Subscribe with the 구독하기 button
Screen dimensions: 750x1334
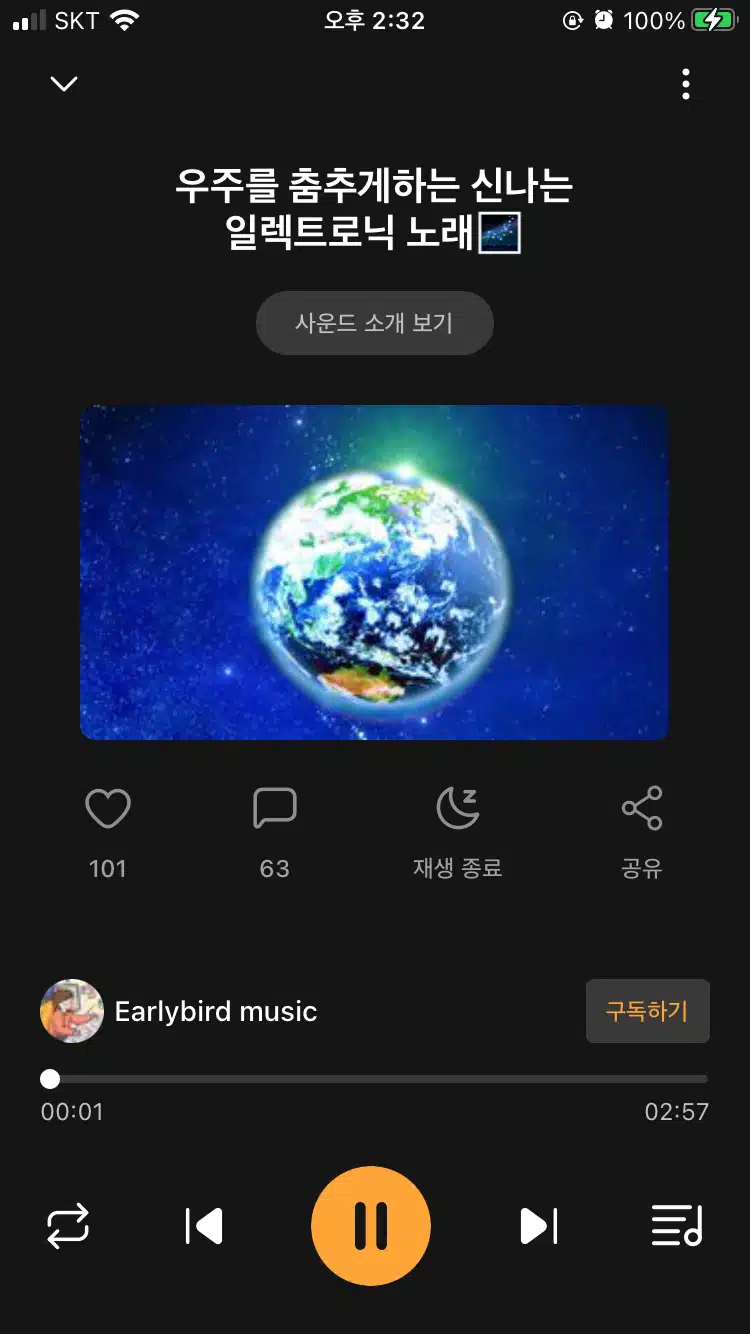[647, 1011]
